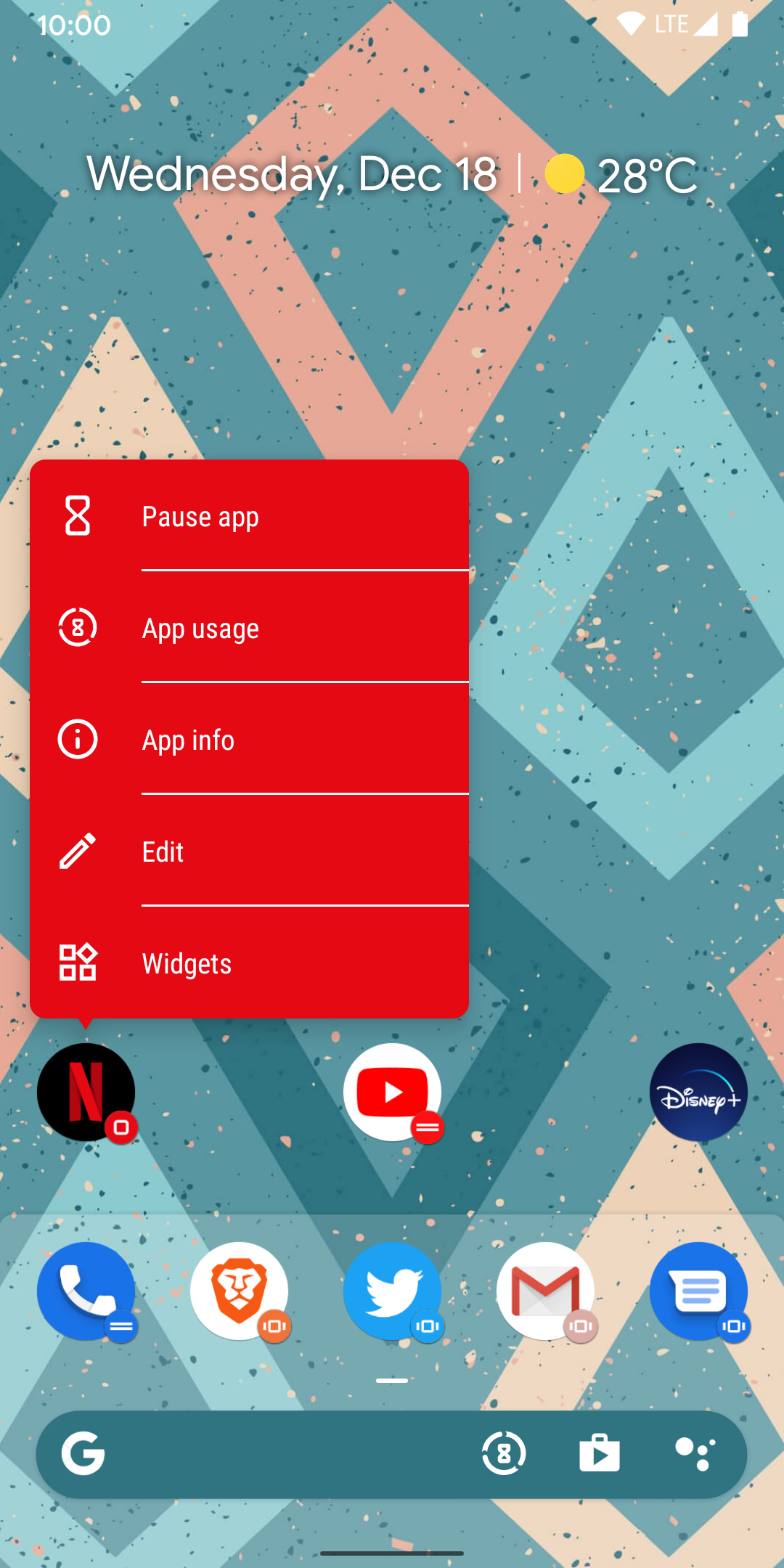Open Widgets option
This screenshot has width=784, height=1568.
click(249, 963)
